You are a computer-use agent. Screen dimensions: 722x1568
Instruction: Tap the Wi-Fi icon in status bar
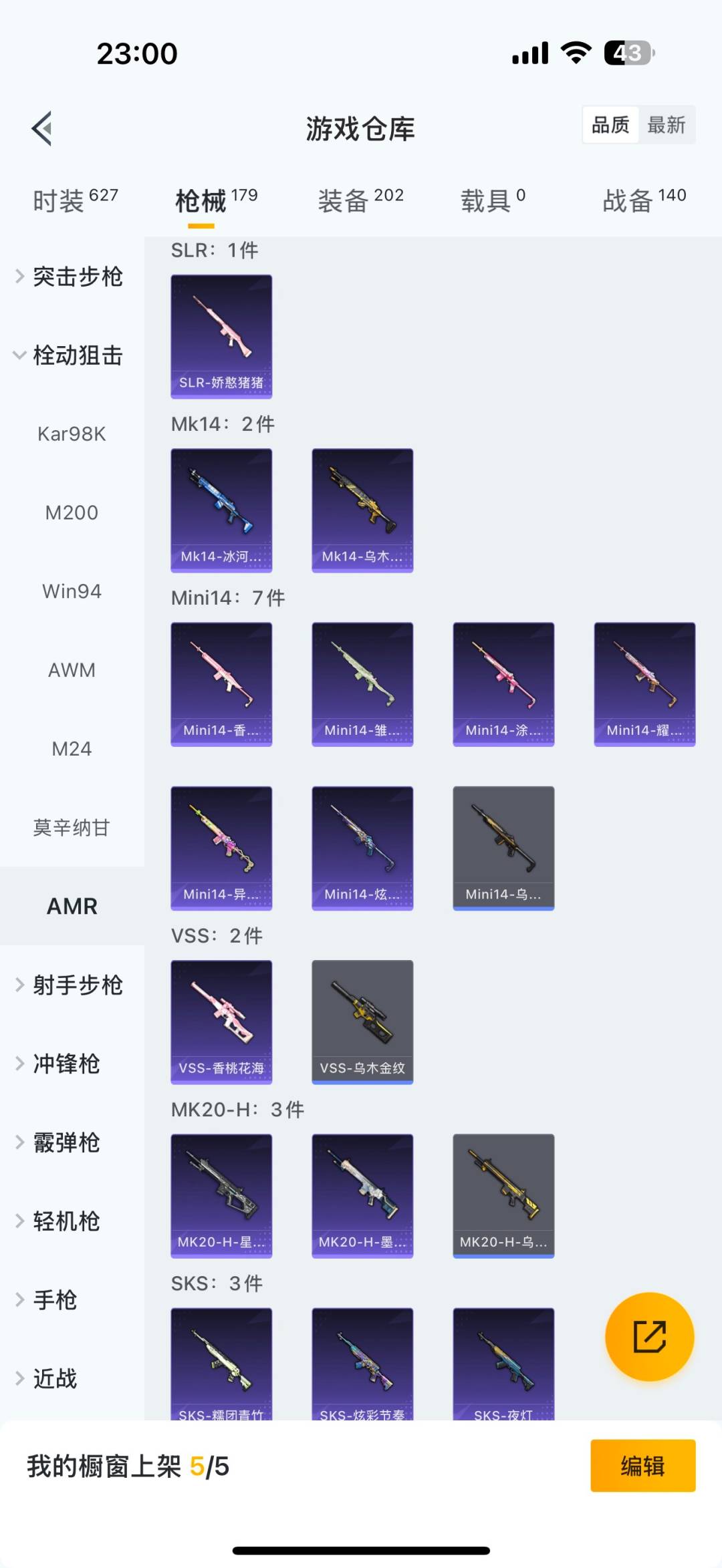(x=576, y=52)
